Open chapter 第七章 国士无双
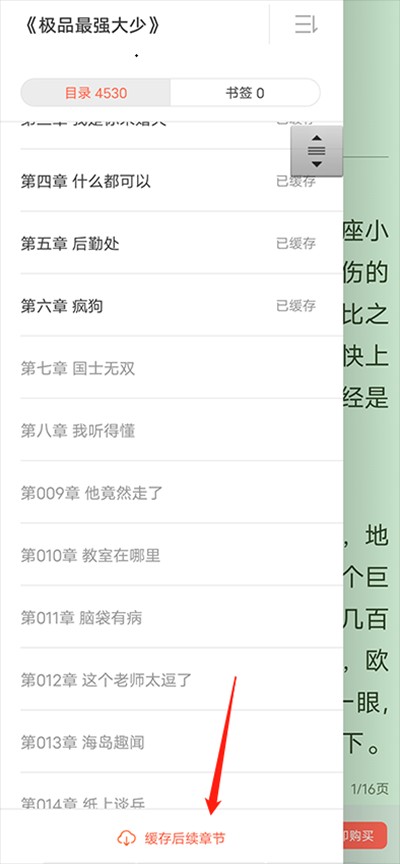The width and height of the screenshot is (400, 864). (181, 368)
